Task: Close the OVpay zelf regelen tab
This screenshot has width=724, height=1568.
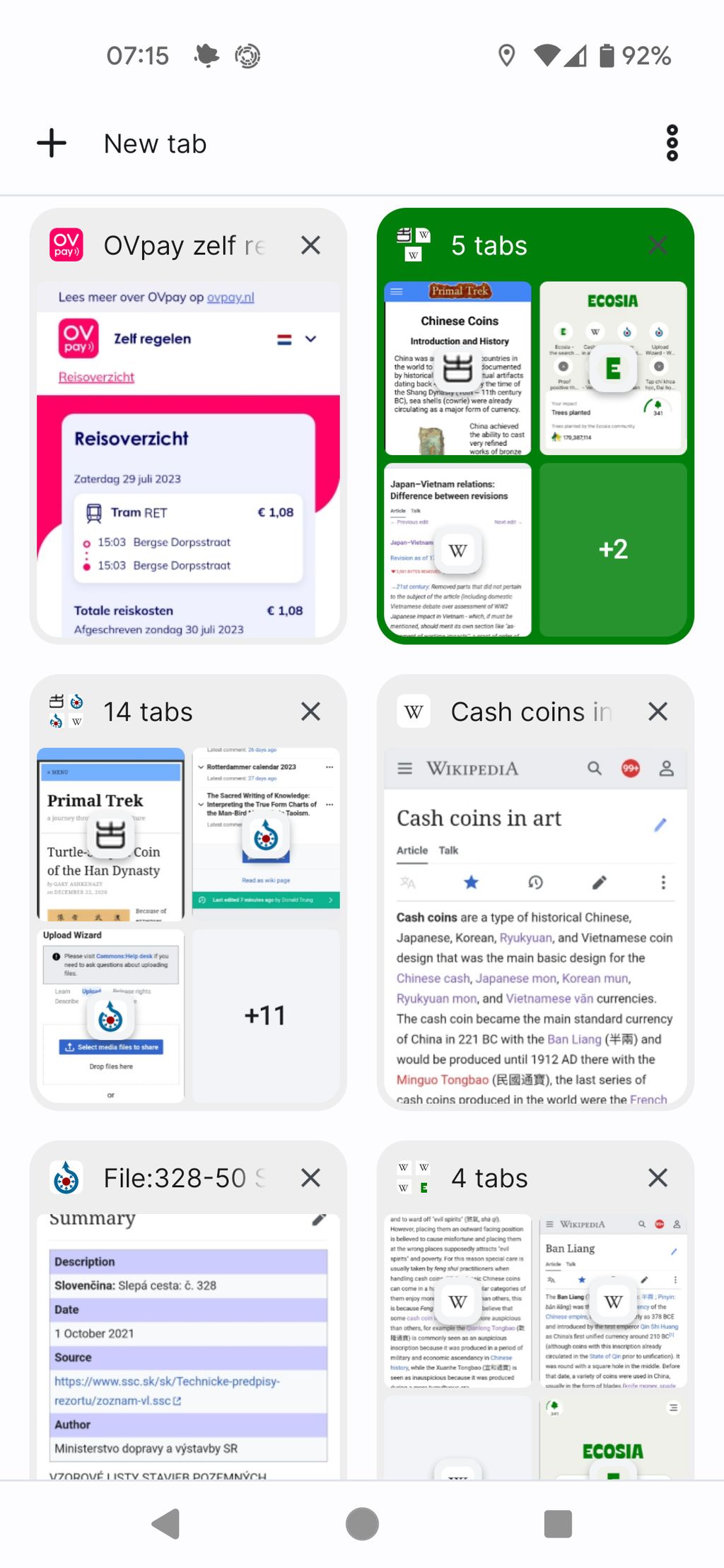Action: tap(310, 245)
